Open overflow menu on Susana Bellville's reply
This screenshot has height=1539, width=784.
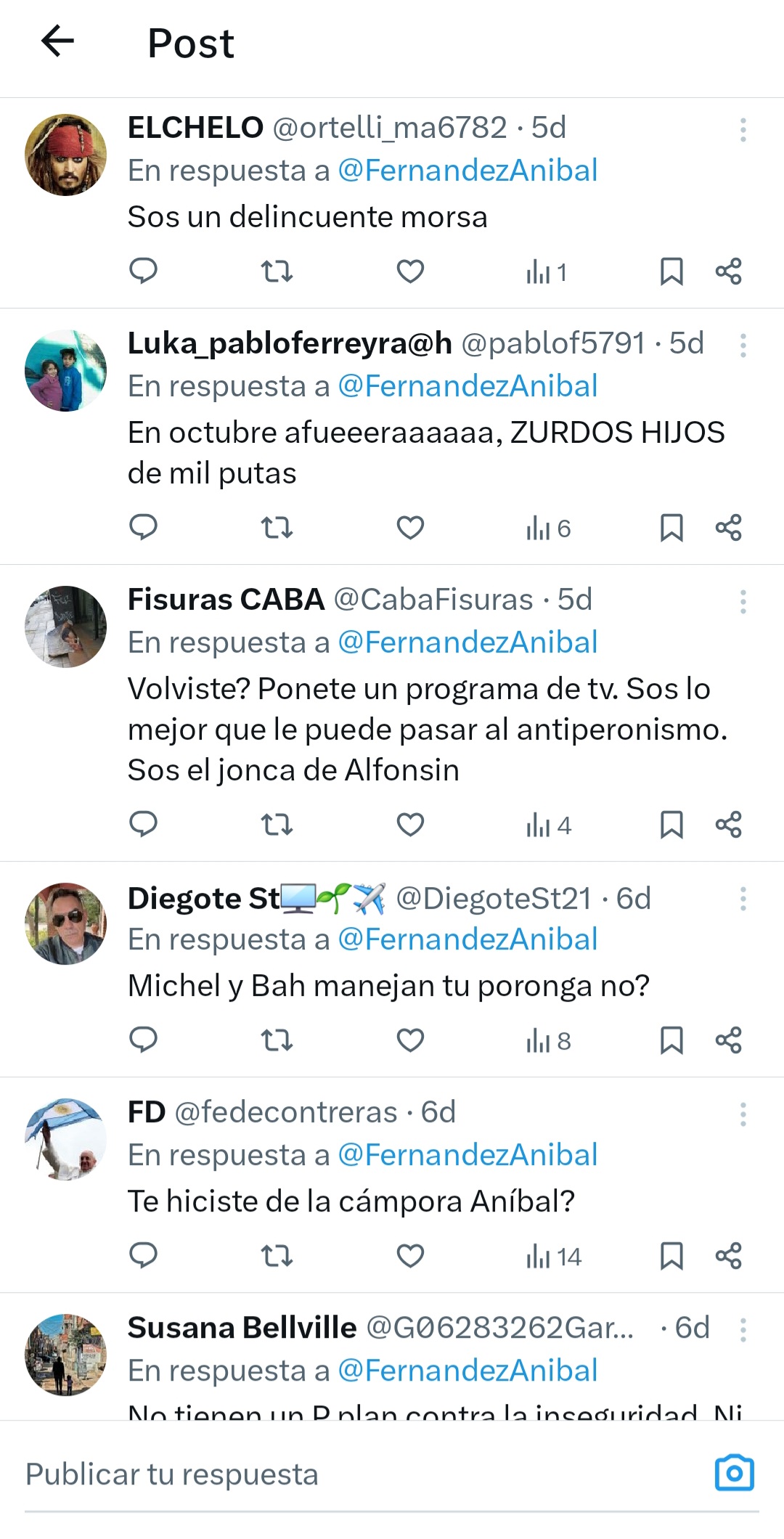pyautogui.click(x=743, y=1330)
